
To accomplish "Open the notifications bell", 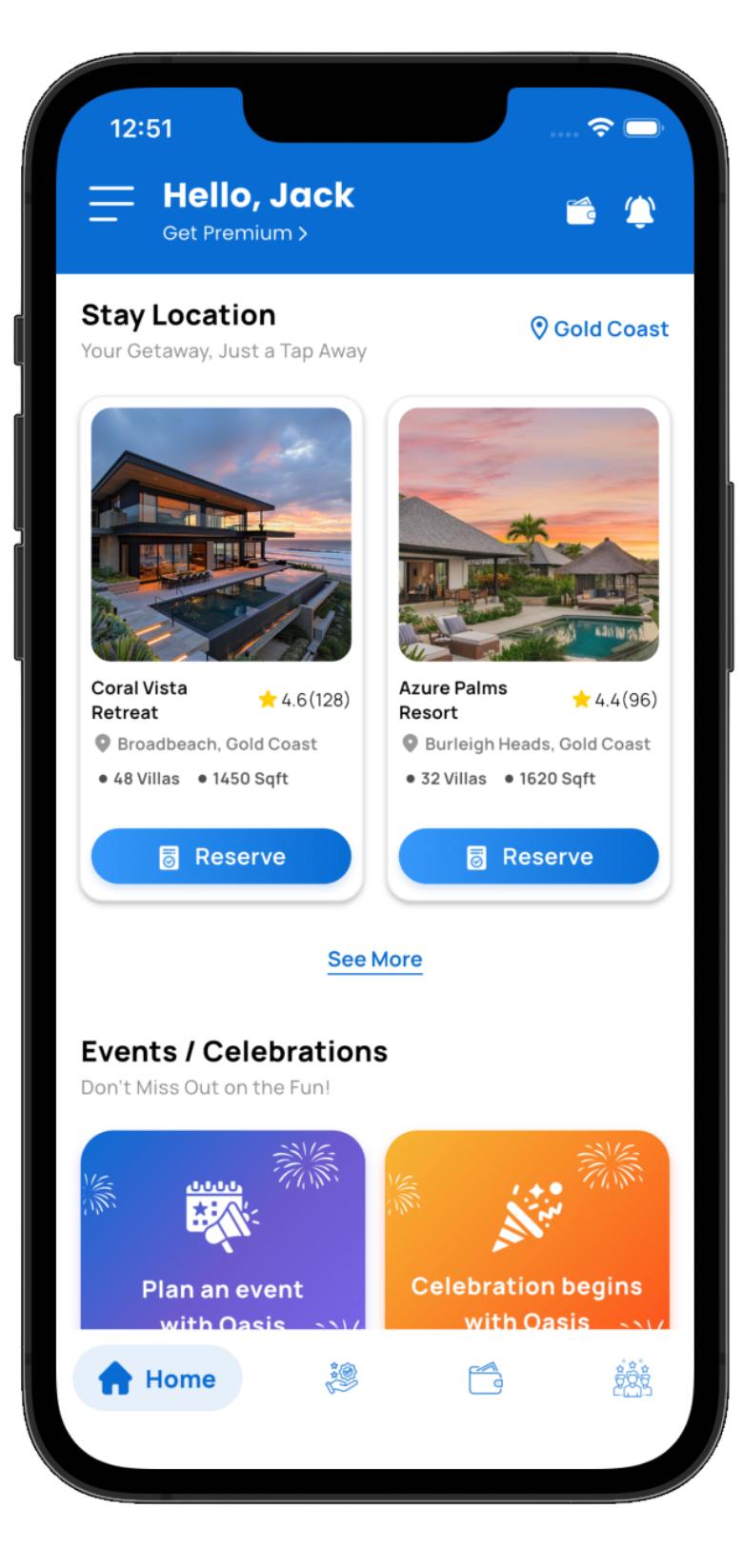I will 640,211.
